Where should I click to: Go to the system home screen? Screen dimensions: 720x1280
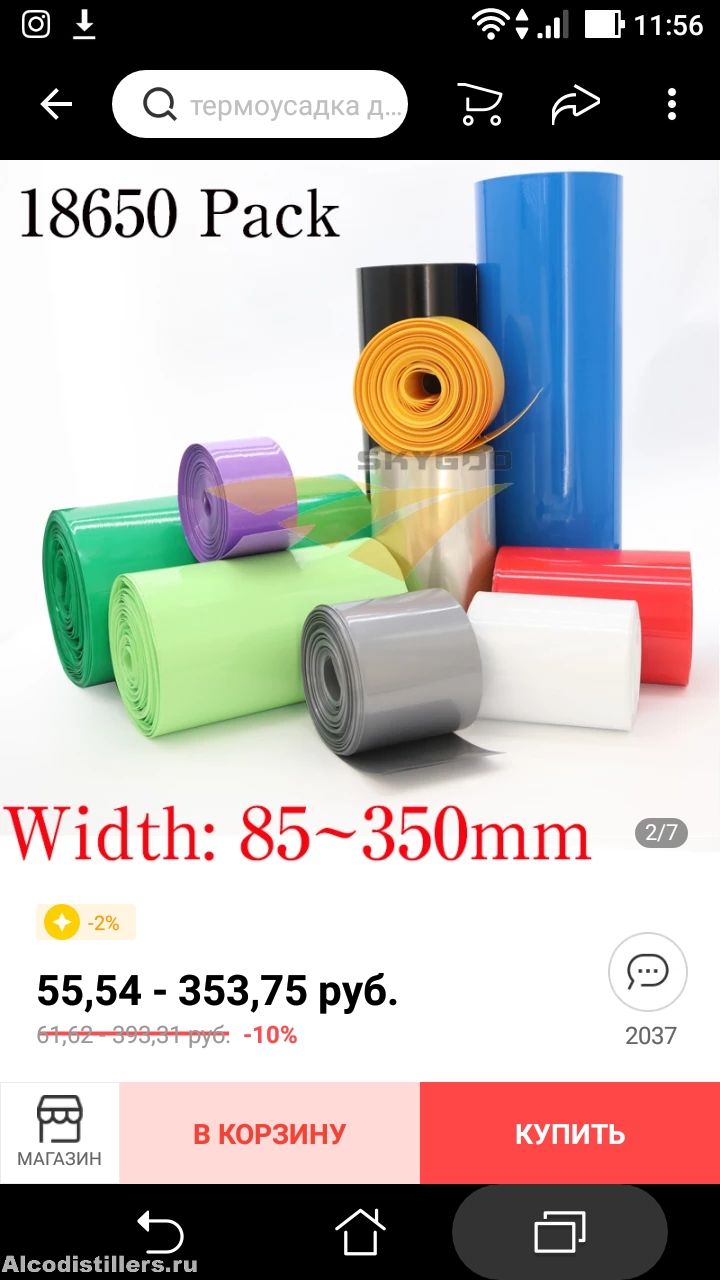(x=360, y=1232)
